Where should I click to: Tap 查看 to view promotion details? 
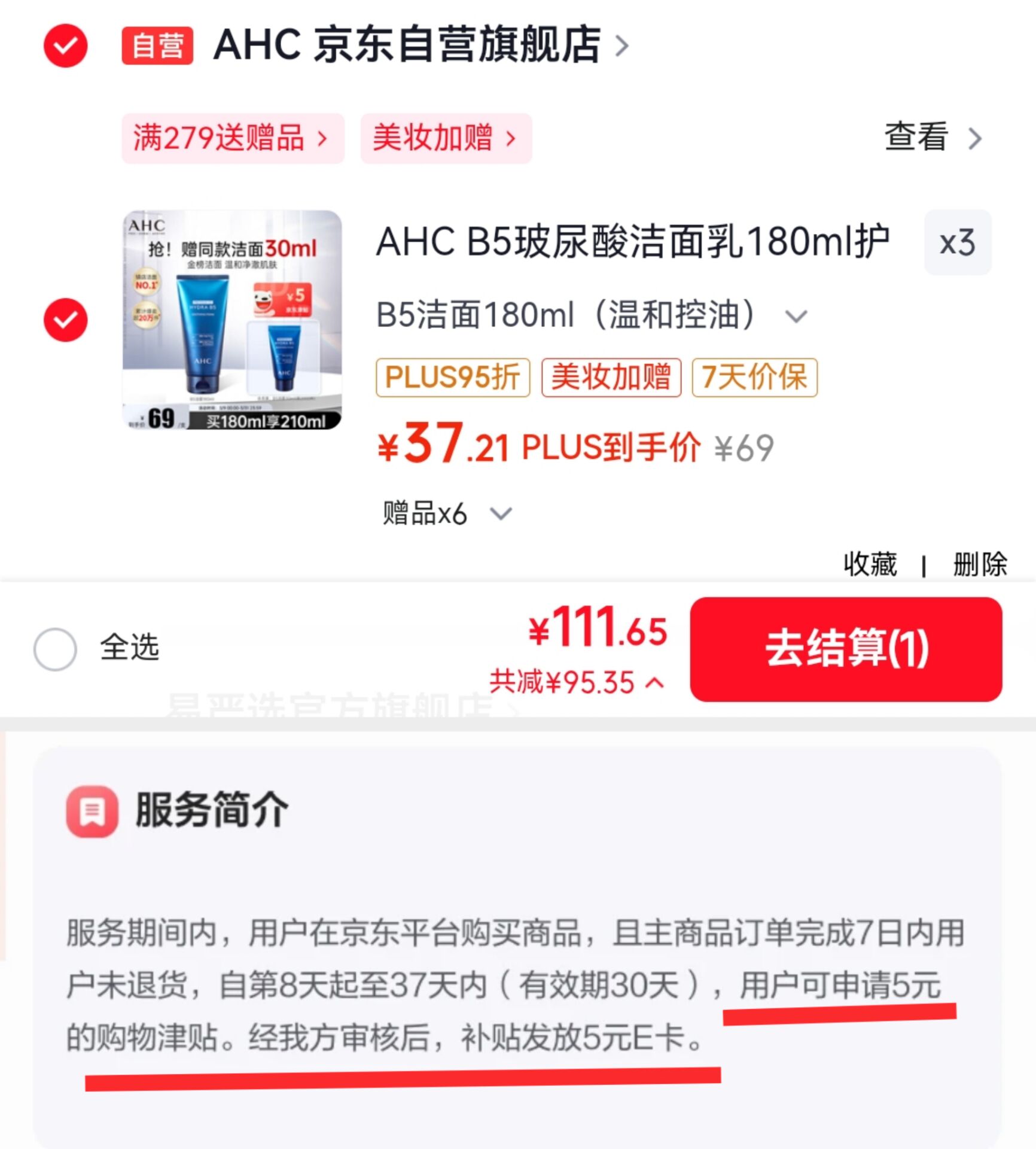coord(933,138)
